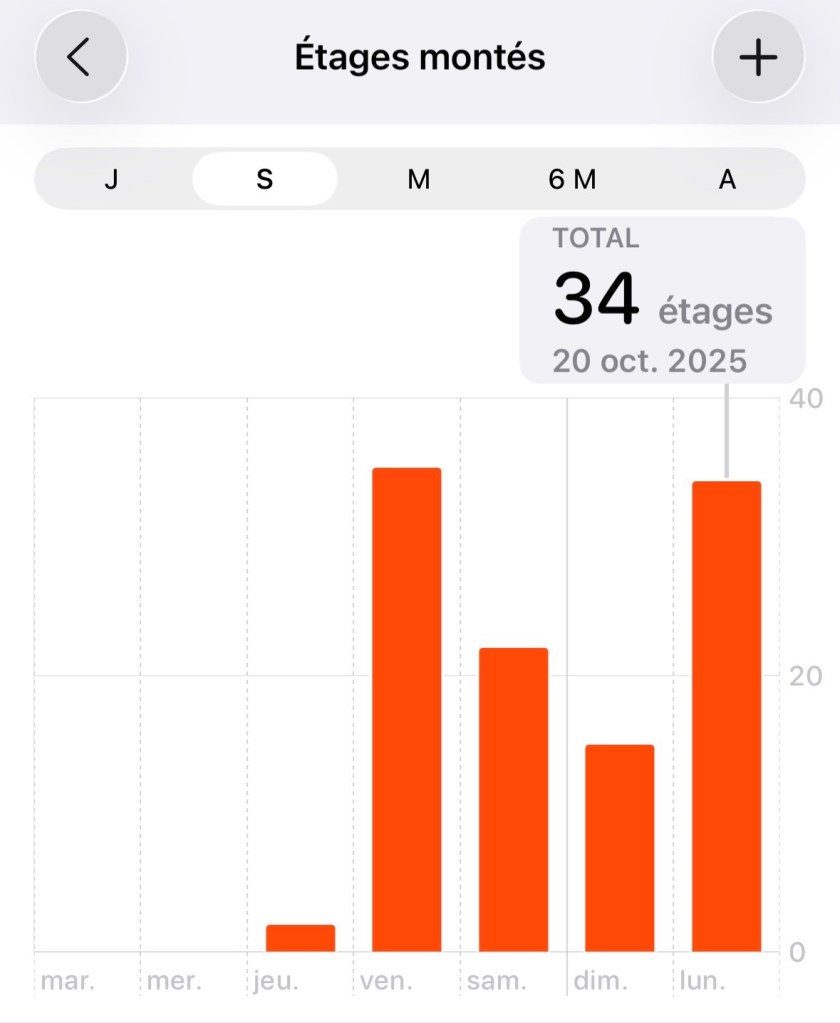The image size is (840, 1023).
Task: Select the mar. axis label
Action: (69, 981)
